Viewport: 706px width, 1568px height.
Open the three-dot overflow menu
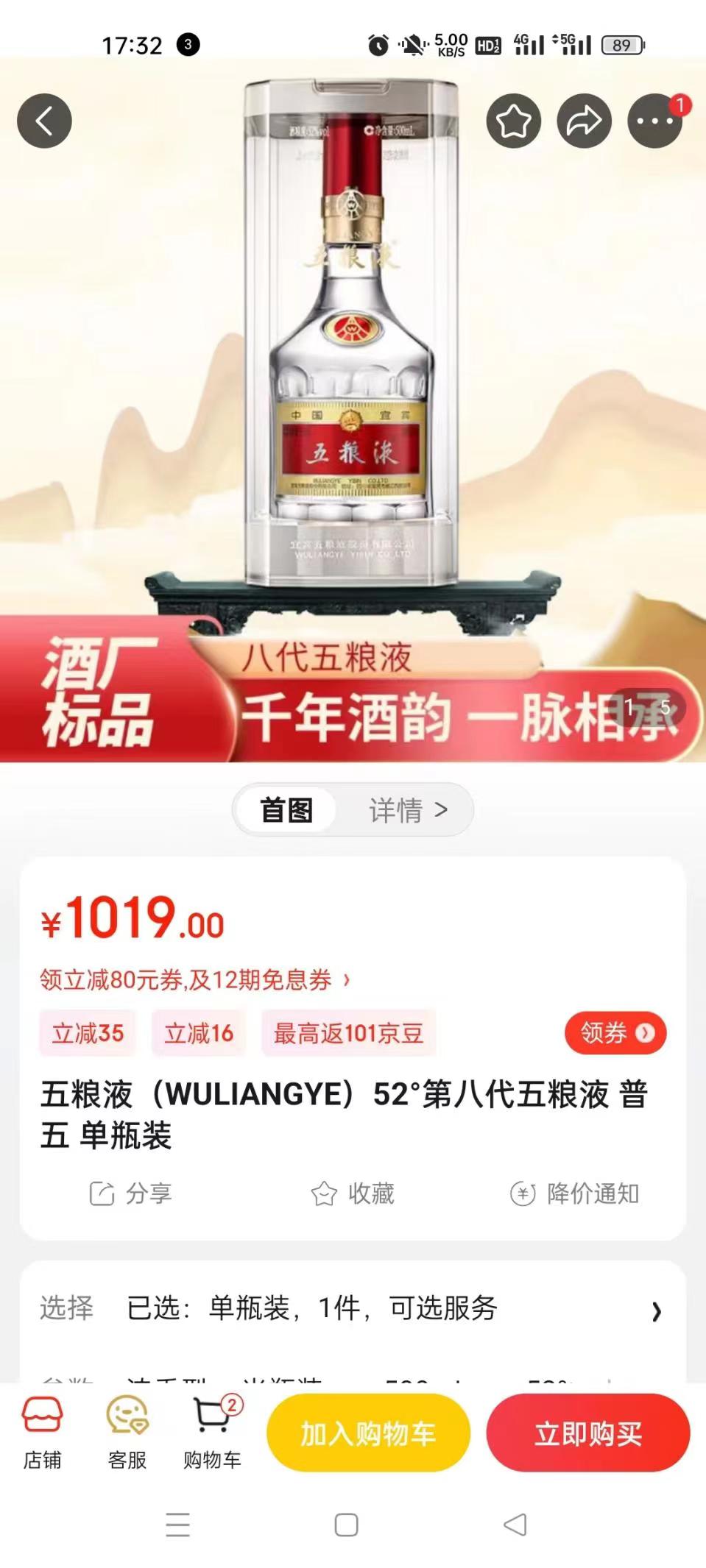[x=654, y=121]
